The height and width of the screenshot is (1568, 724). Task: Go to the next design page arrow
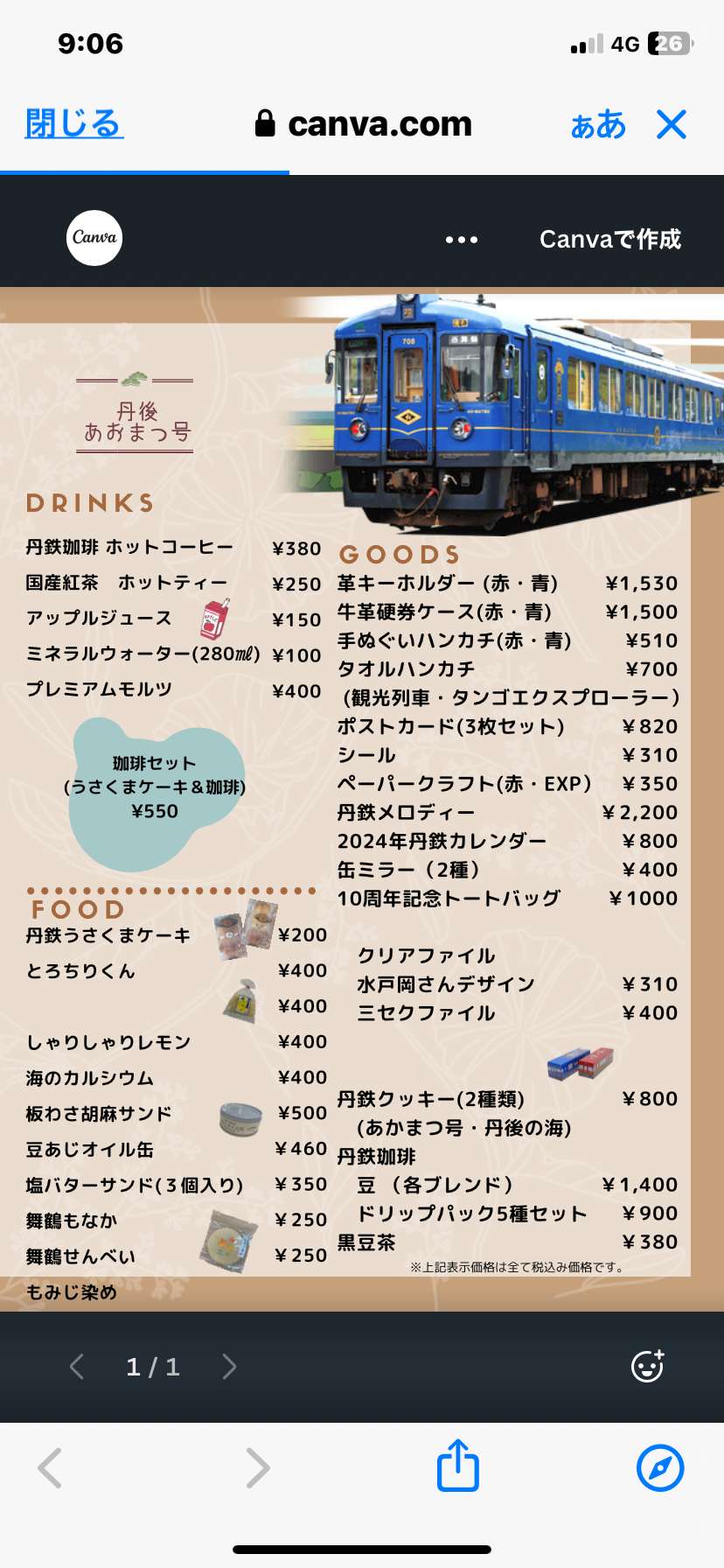pos(229,1366)
